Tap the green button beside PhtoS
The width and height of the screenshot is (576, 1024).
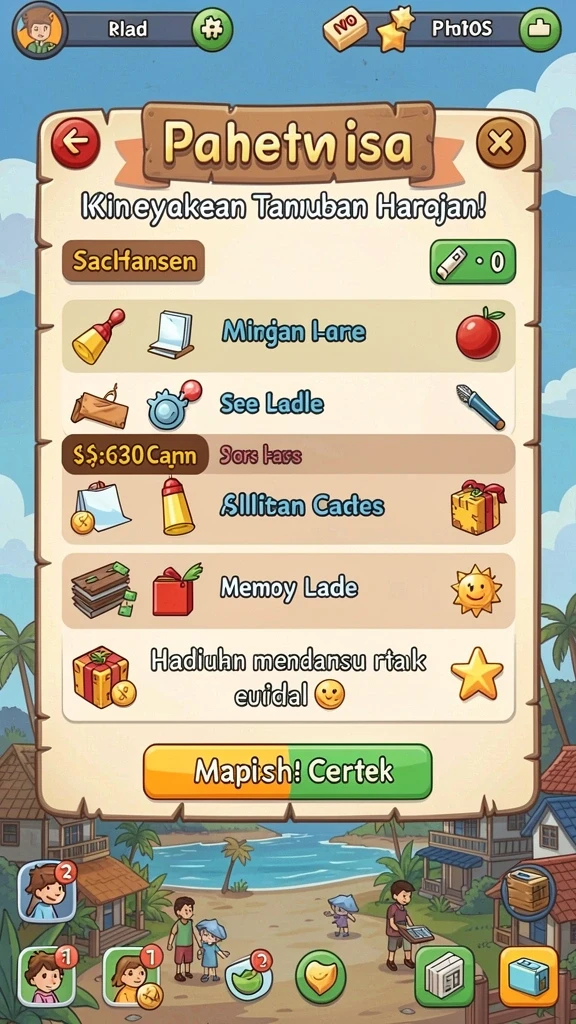pyautogui.click(x=539, y=29)
